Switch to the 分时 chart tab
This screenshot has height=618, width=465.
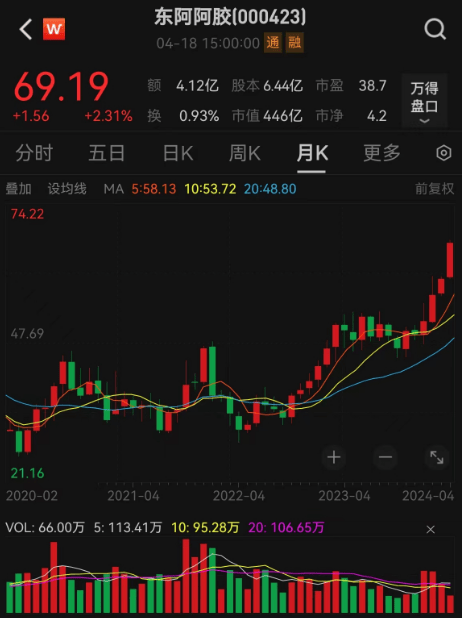tap(34, 153)
